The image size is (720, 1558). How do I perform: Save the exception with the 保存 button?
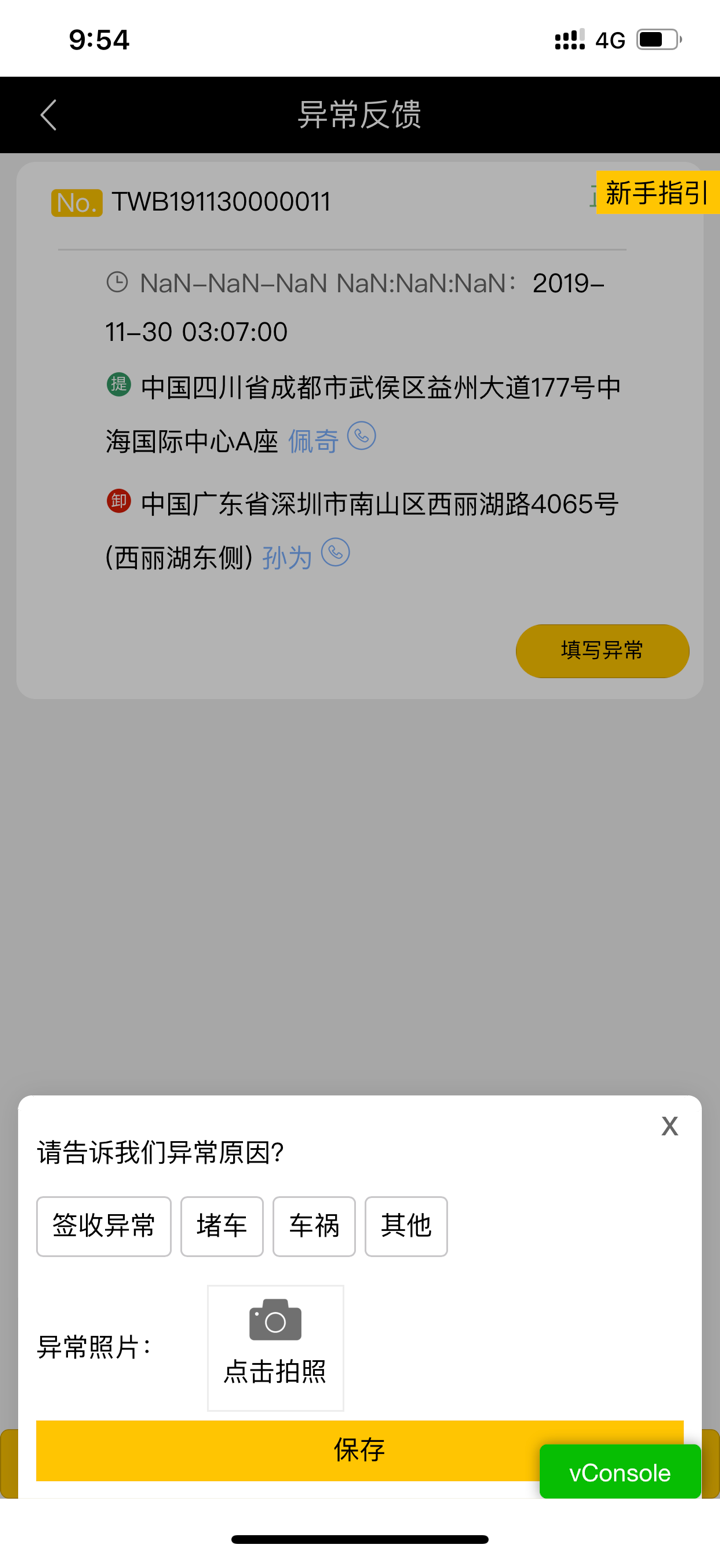point(360,1450)
